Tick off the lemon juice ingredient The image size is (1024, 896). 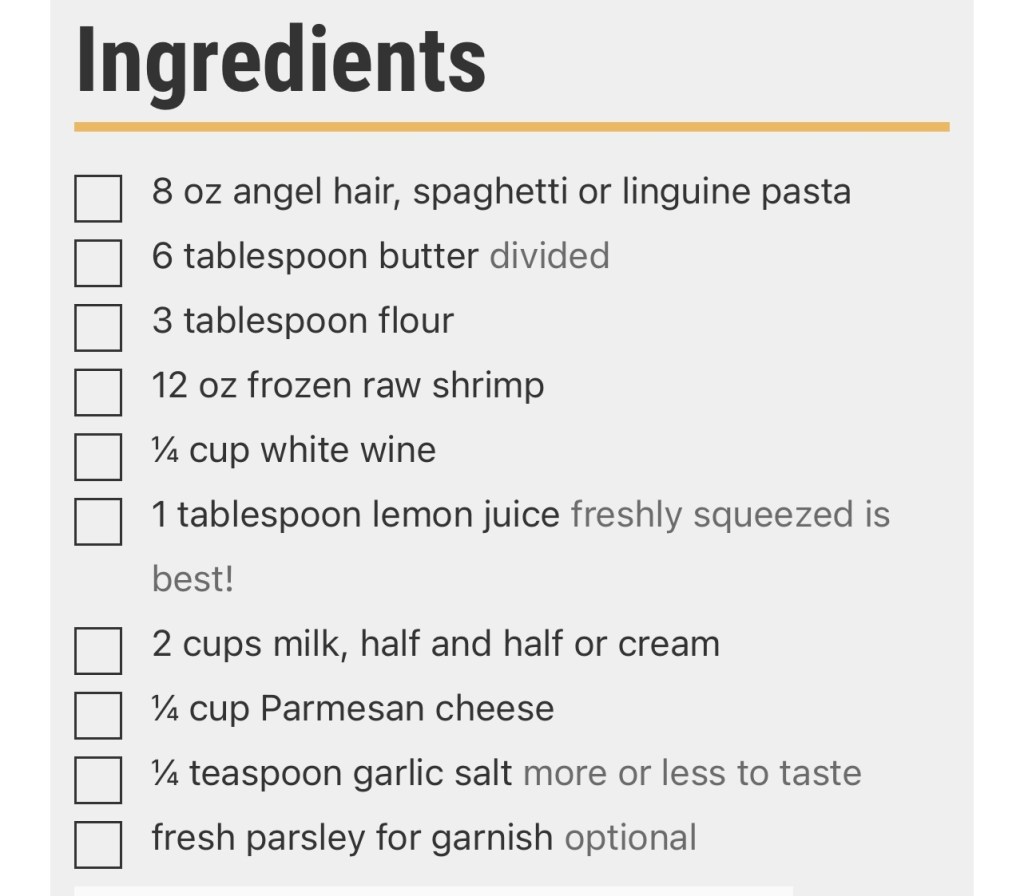click(x=98, y=521)
